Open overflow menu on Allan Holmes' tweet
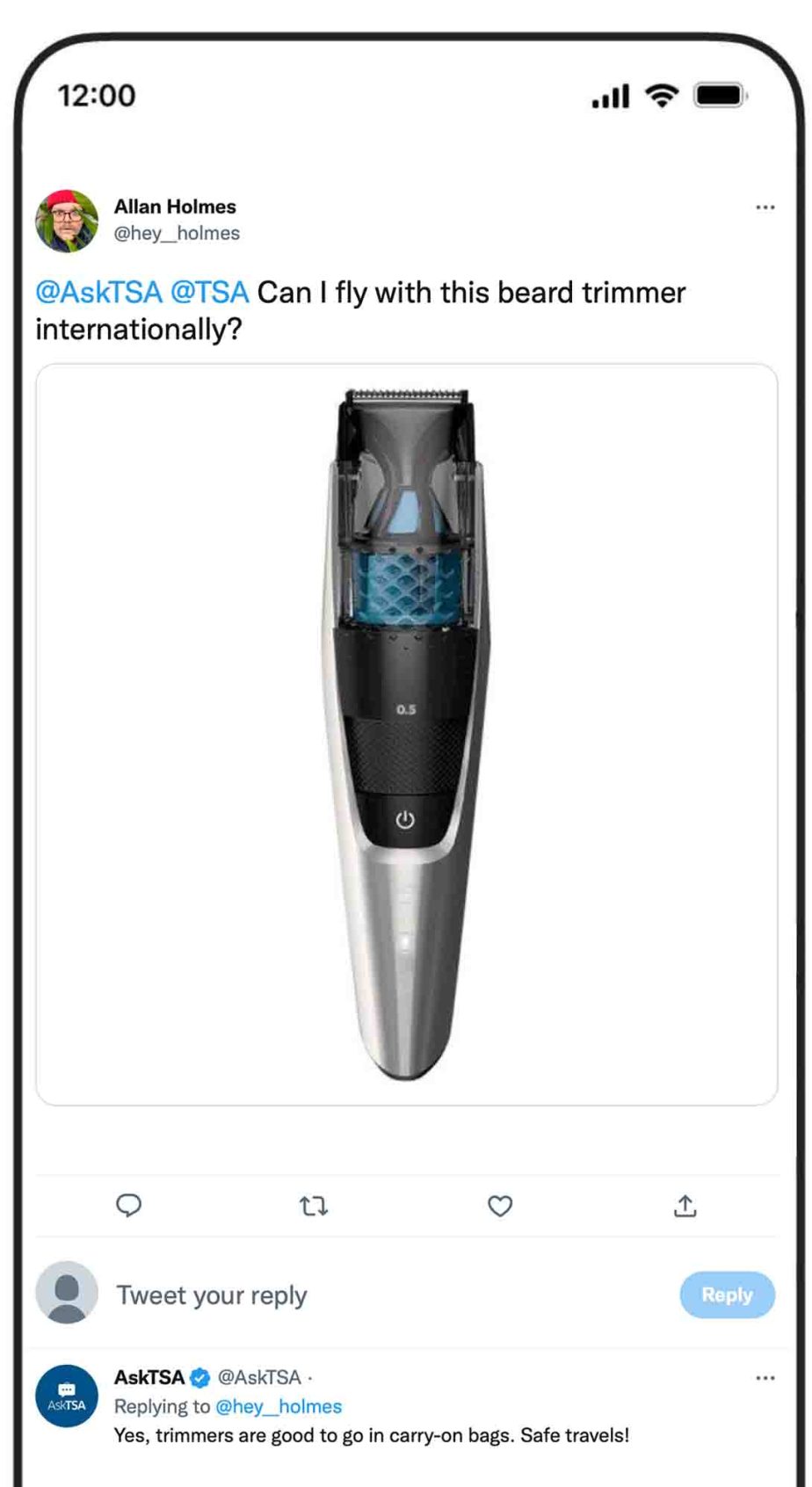 [765, 207]
